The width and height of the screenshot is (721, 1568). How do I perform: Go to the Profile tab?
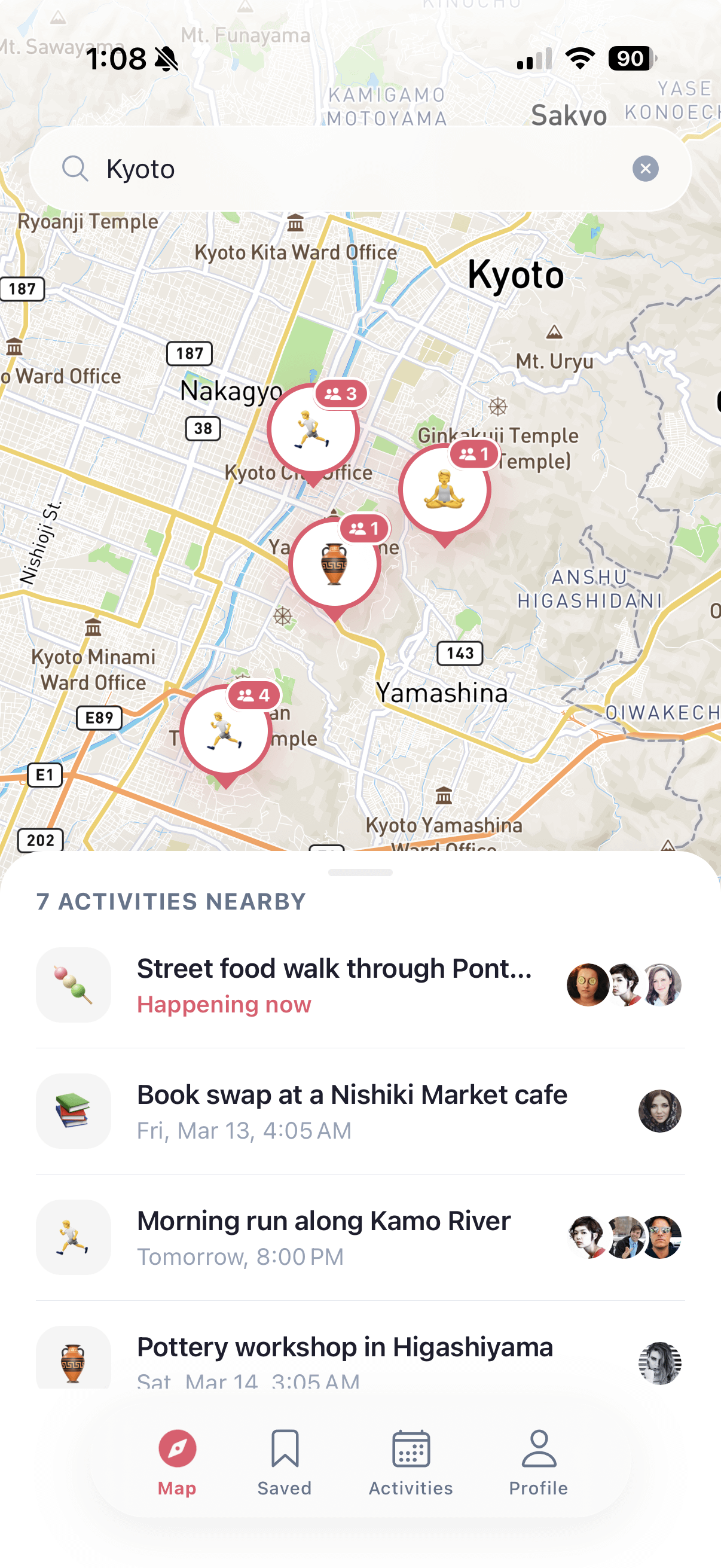pyautogui.click(x=539, y=1462)
